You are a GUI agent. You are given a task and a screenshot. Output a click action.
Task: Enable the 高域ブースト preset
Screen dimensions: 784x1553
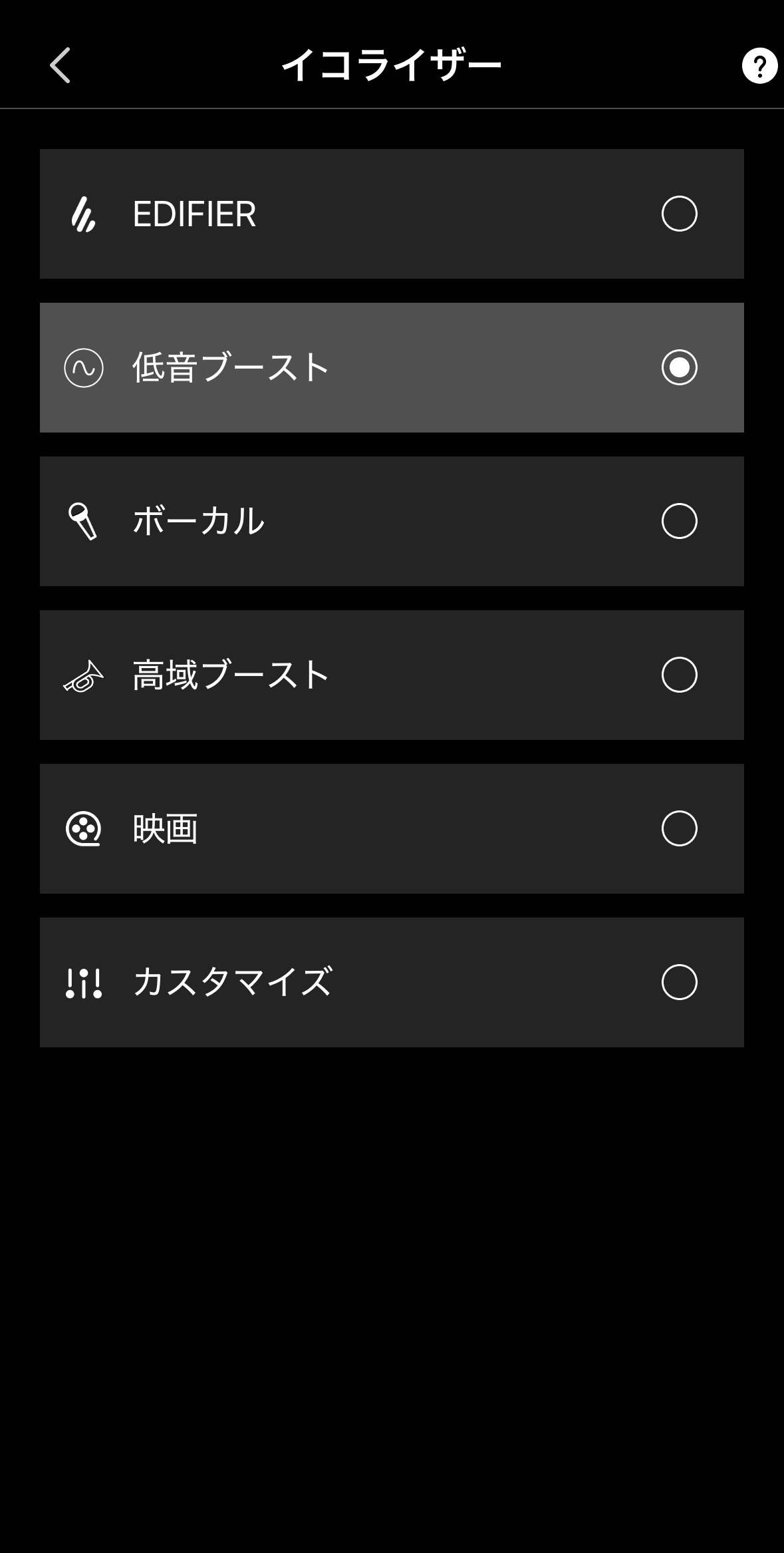tap(680, 675)
